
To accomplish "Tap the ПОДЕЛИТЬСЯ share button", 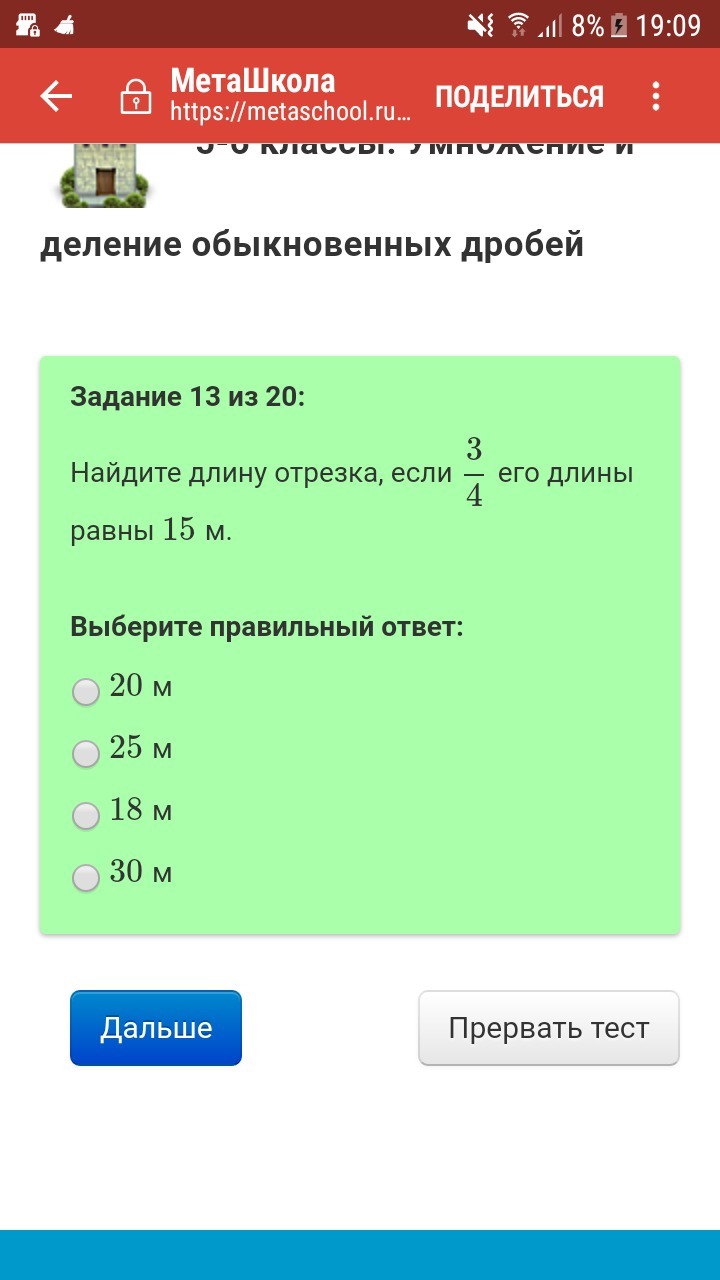I will 519,97.
